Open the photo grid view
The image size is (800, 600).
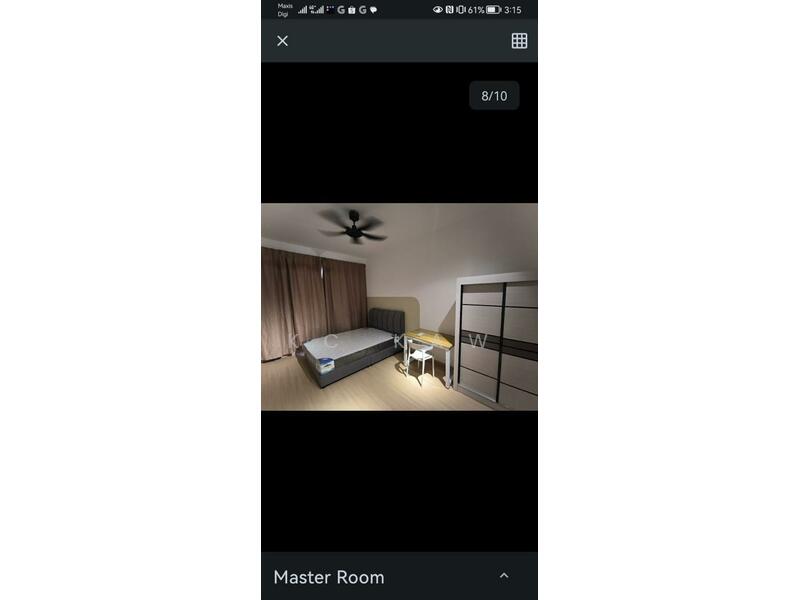click(x=519, y=41)
